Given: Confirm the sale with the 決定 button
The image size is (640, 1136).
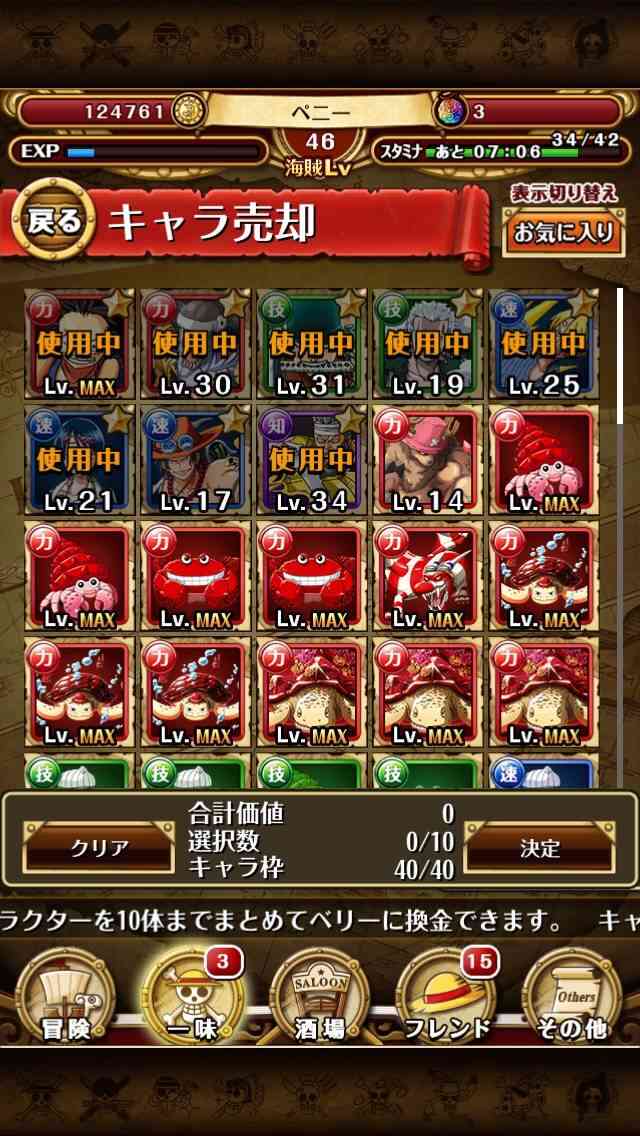Looking at the screenshot, I should click(x=539, y=847).
